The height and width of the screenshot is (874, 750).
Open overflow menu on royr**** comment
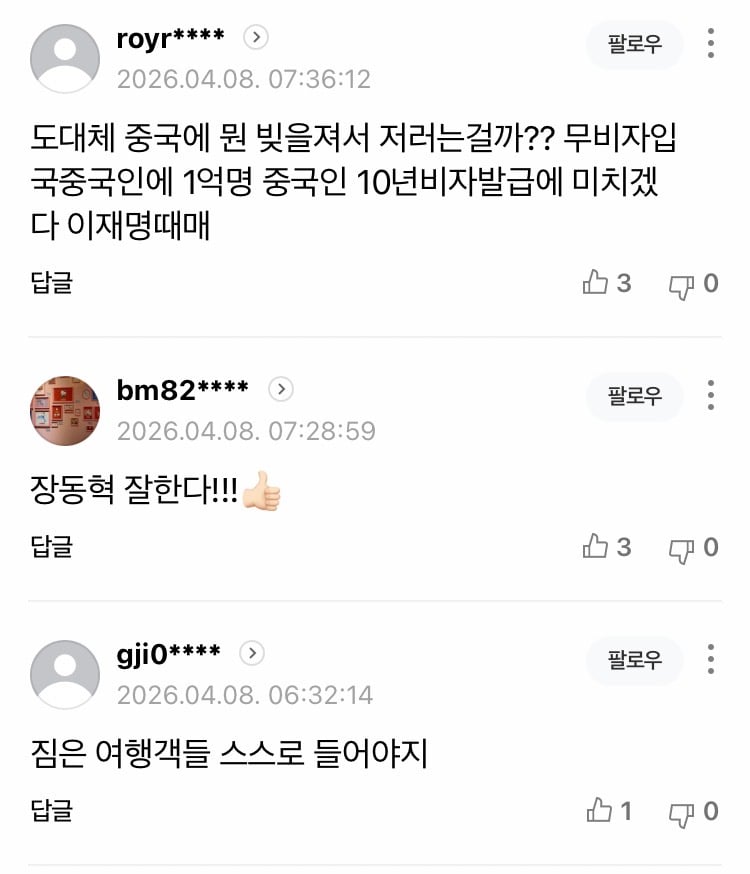tap(711, 44)
